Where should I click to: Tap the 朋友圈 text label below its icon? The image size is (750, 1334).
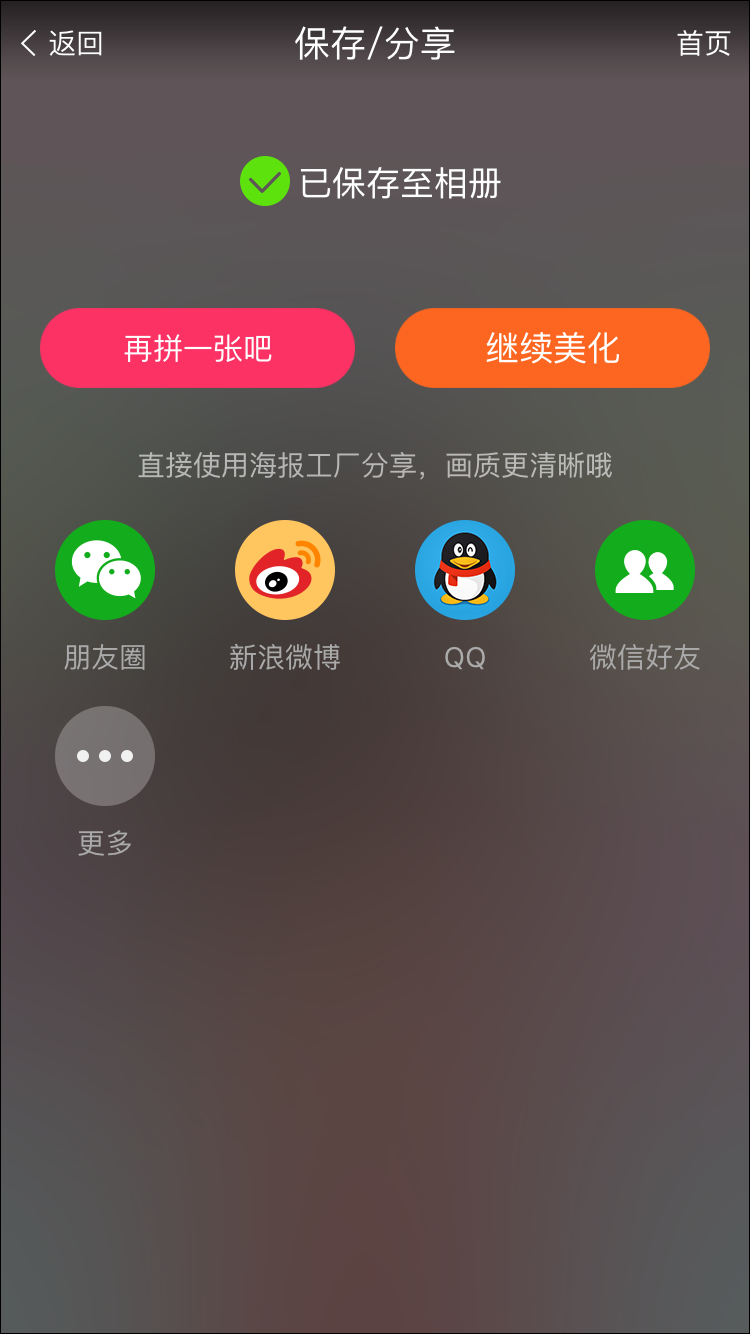pos(104,657)
